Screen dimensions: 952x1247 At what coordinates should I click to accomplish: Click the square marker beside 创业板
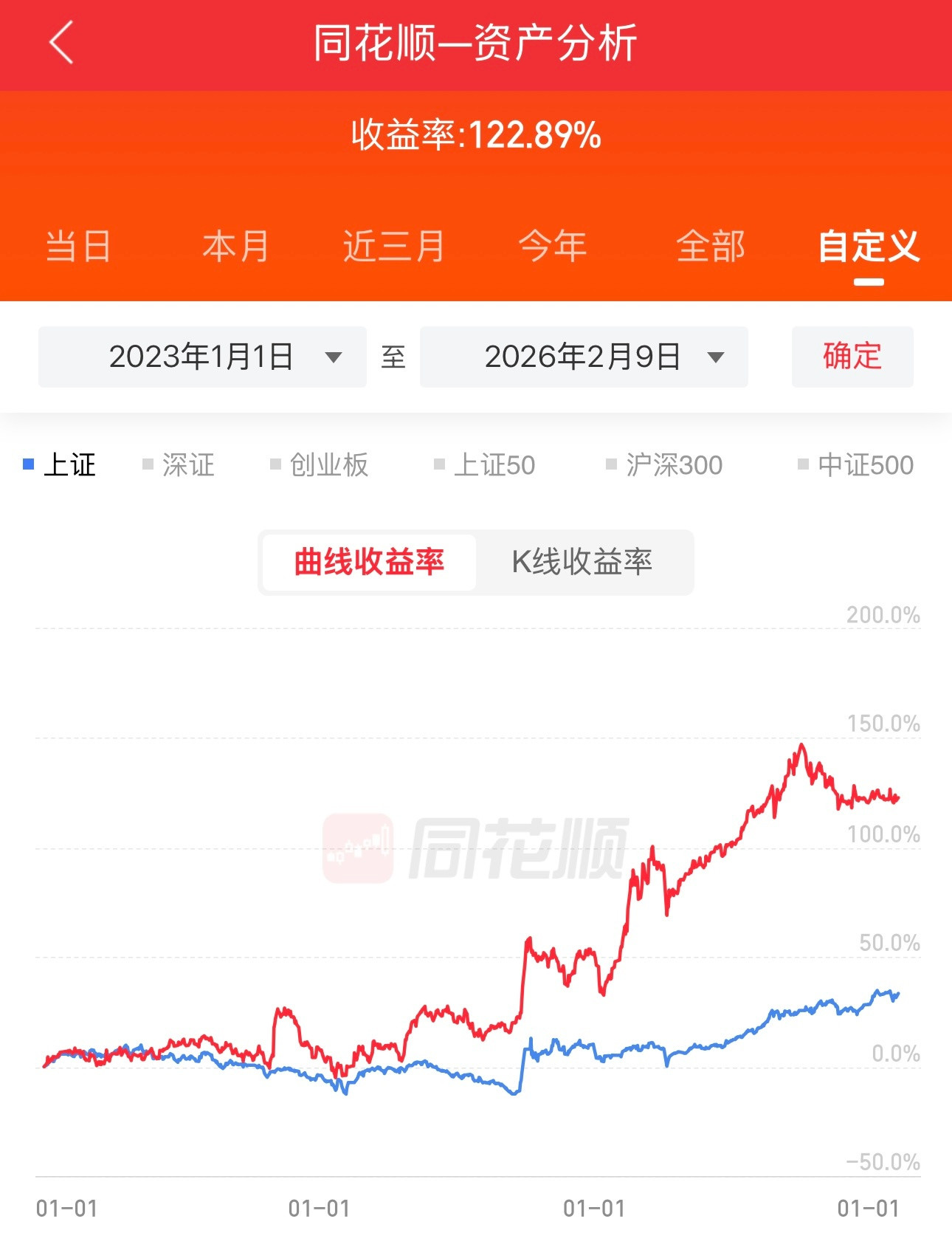[x=275, y=464]
